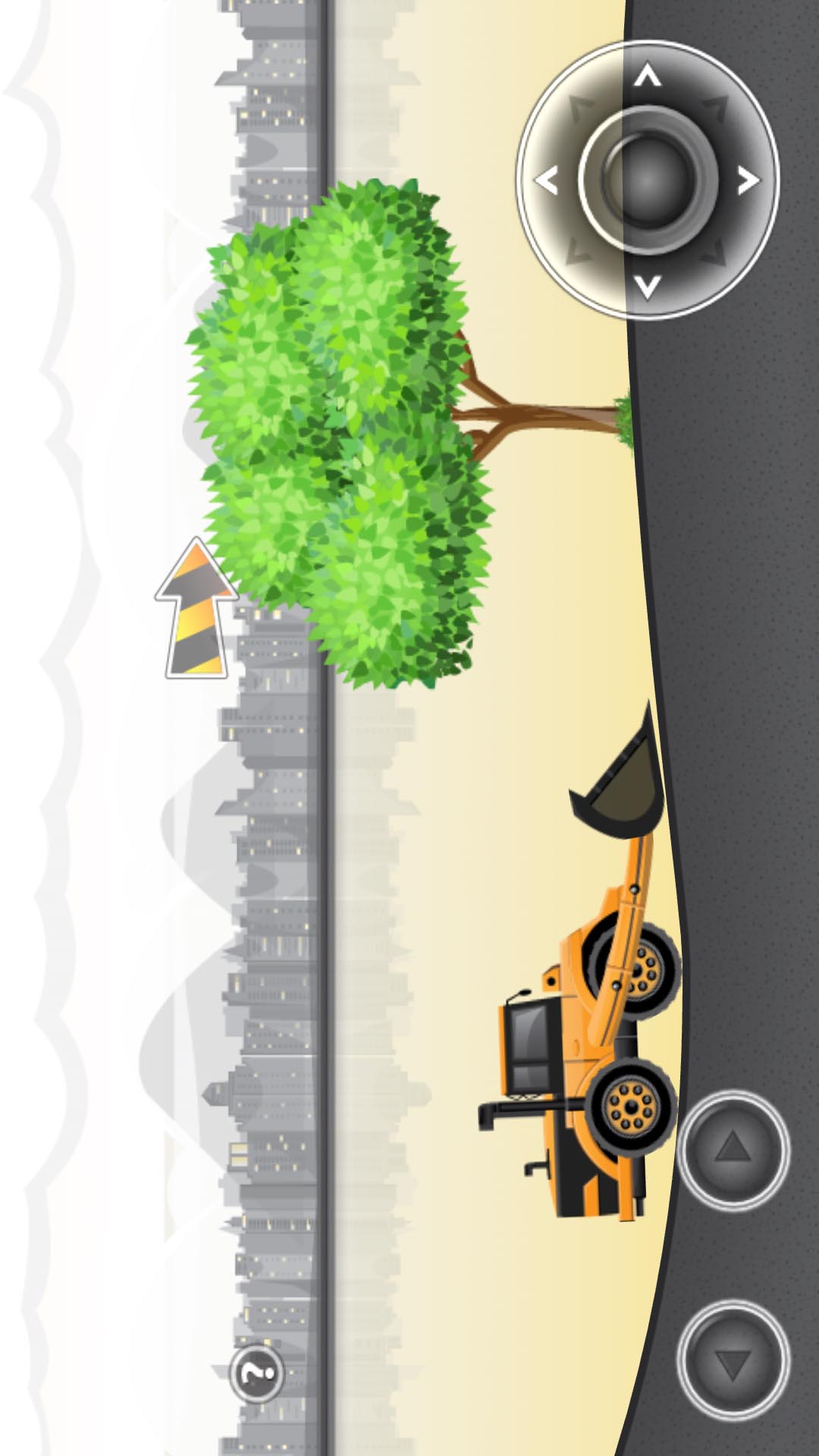The height and width of the screenshot is (1456, 819).
Task: Tap the joystick's down arrow
Action: 647,286
